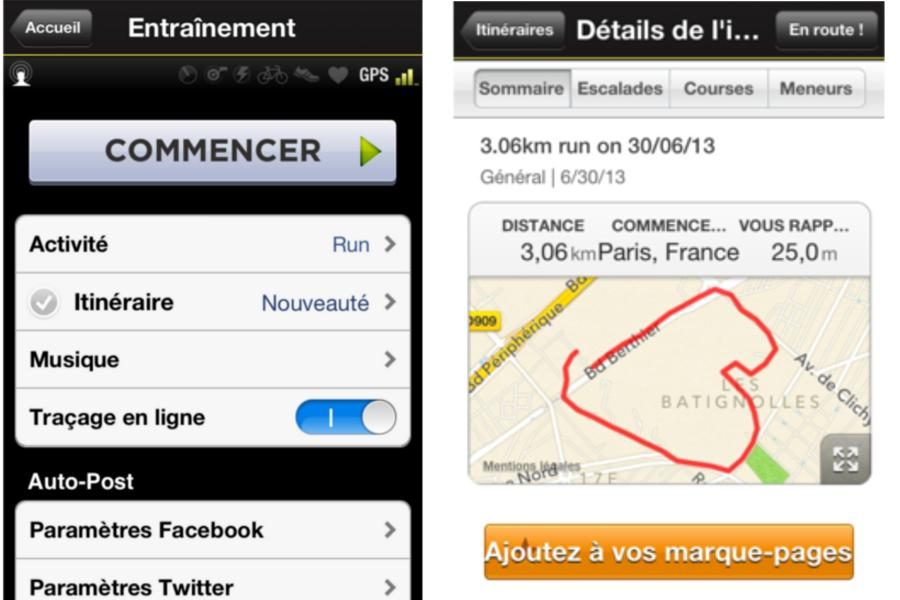Open the Activité setting row
This screenshot has width=900, height=600.
[212, 244]
